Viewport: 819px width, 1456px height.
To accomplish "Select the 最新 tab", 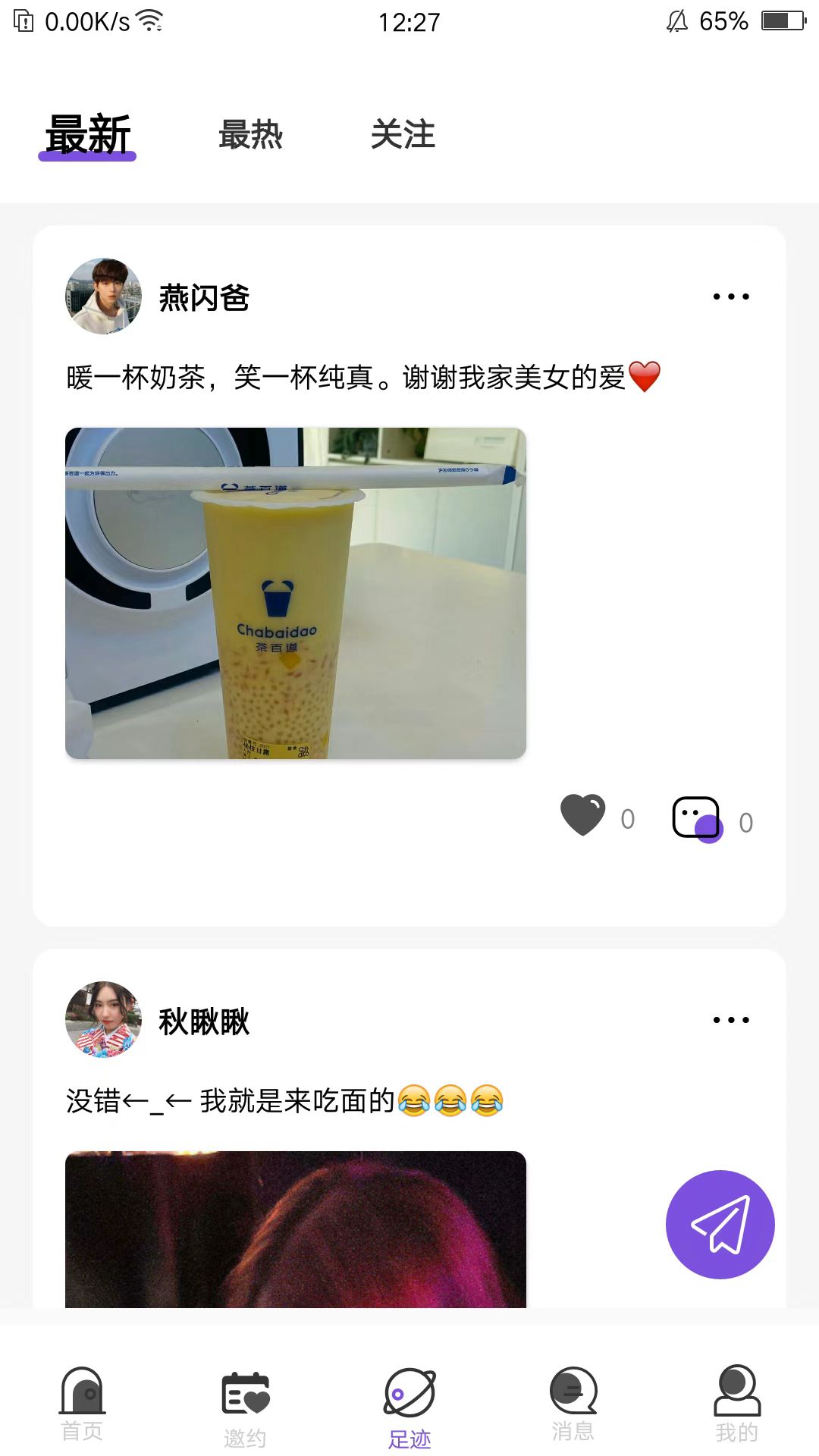I will [88, 135].
